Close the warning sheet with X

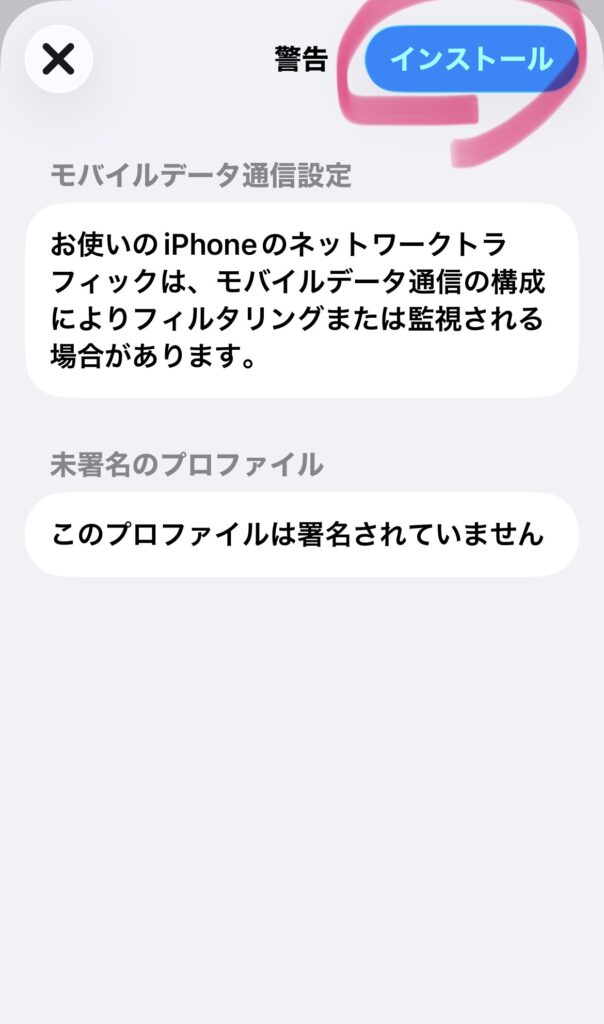coord(59,59)
